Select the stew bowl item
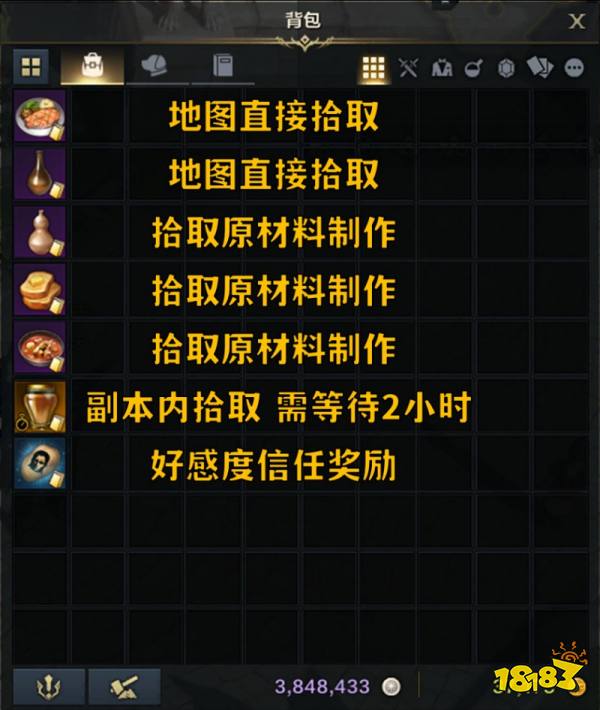The width and height of the screenshot is (600, 710). click(x=41, y=348)
